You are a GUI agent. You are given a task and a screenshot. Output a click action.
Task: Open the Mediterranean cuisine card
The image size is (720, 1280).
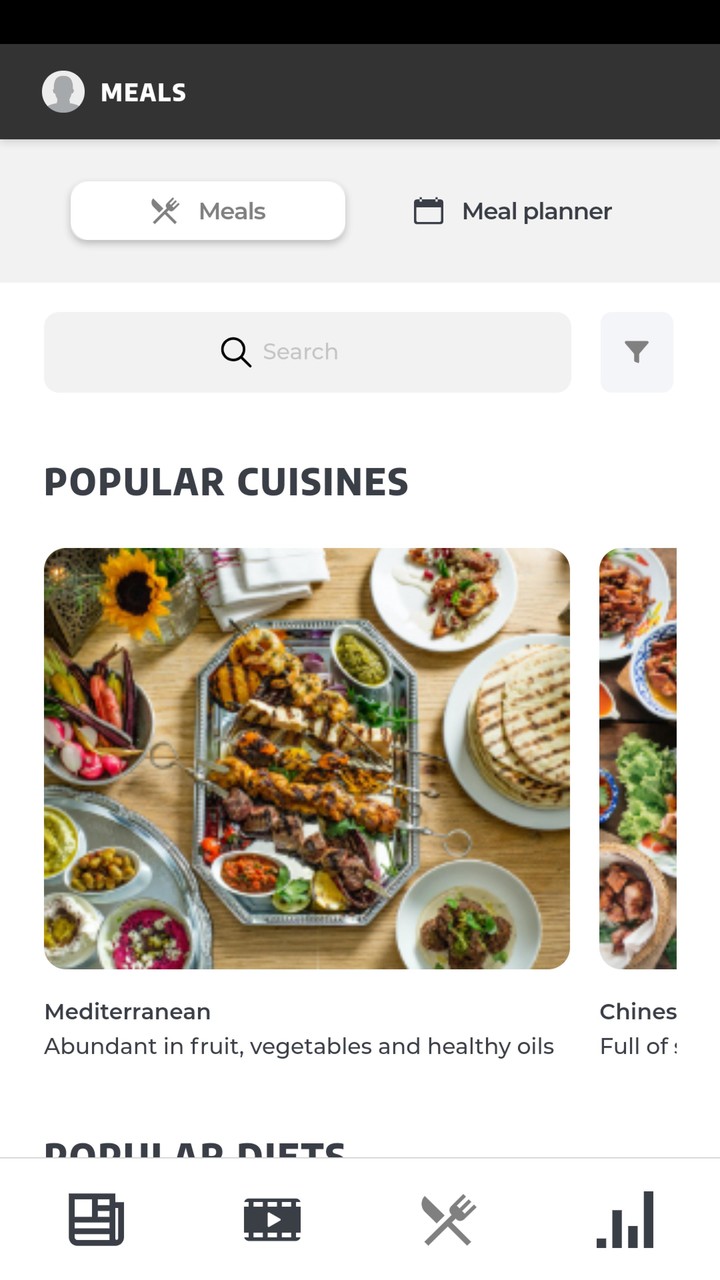307,758
